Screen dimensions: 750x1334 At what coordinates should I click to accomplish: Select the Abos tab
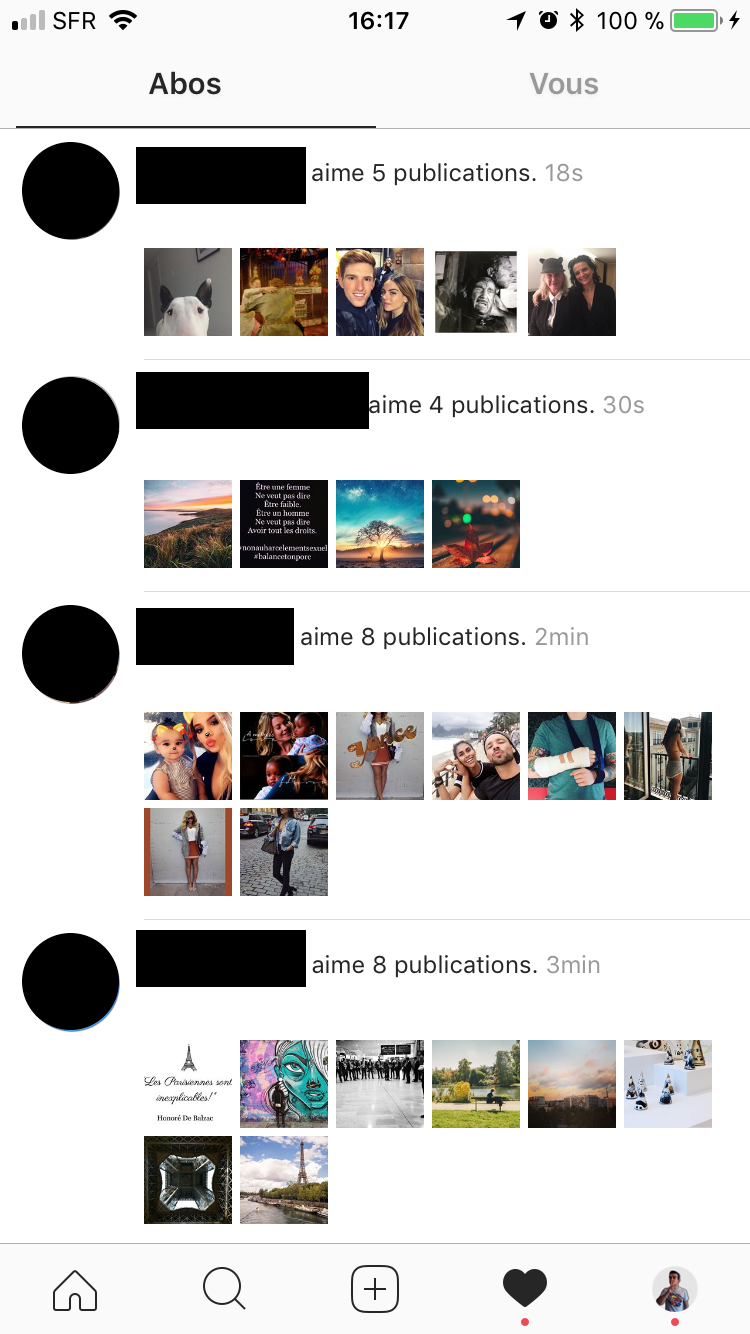pos(185,84)
